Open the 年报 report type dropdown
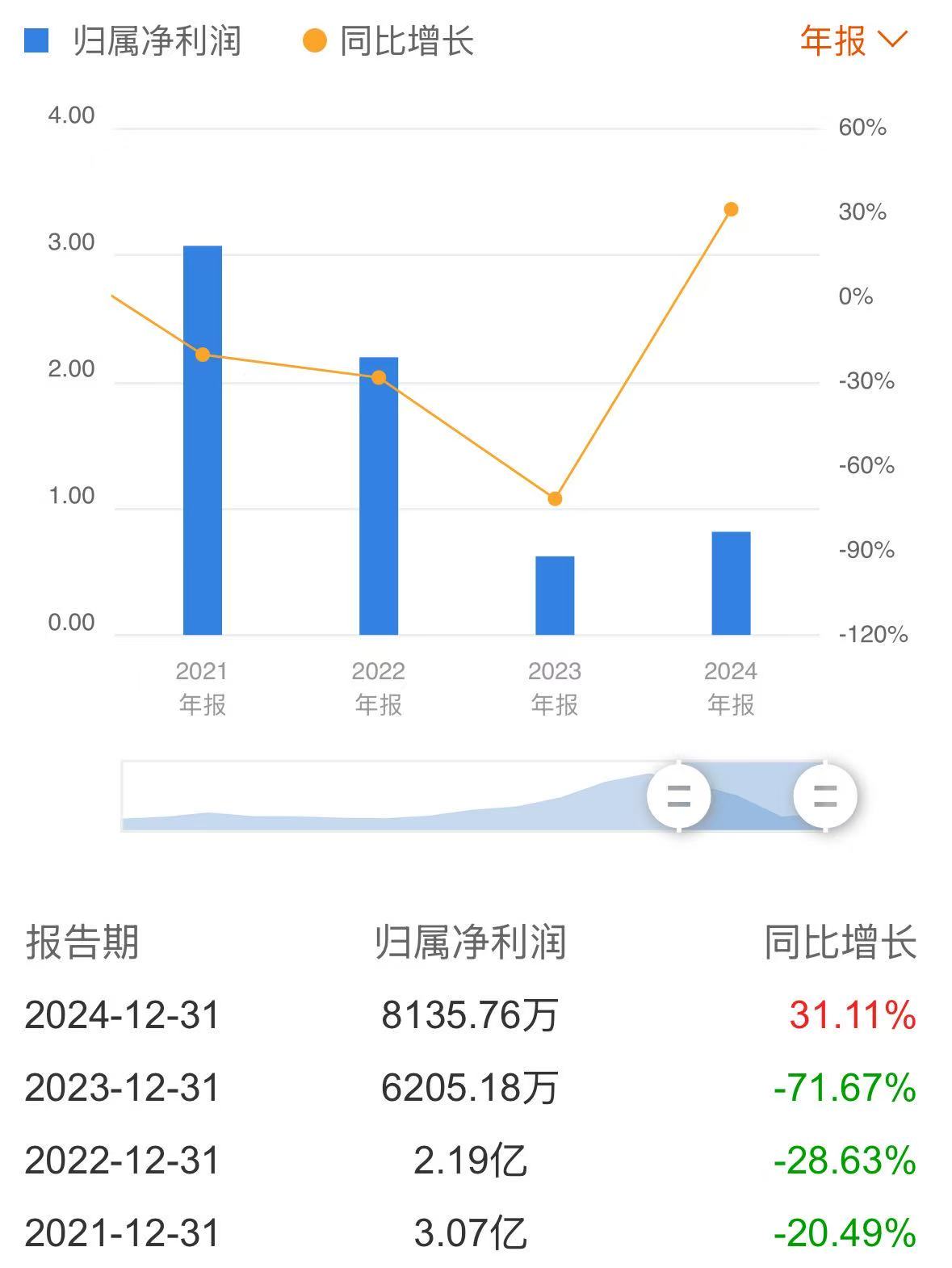 853,40
